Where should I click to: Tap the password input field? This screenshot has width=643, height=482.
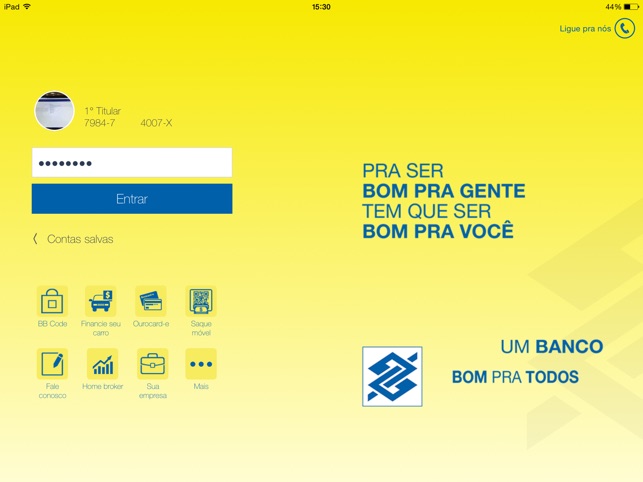132,163
